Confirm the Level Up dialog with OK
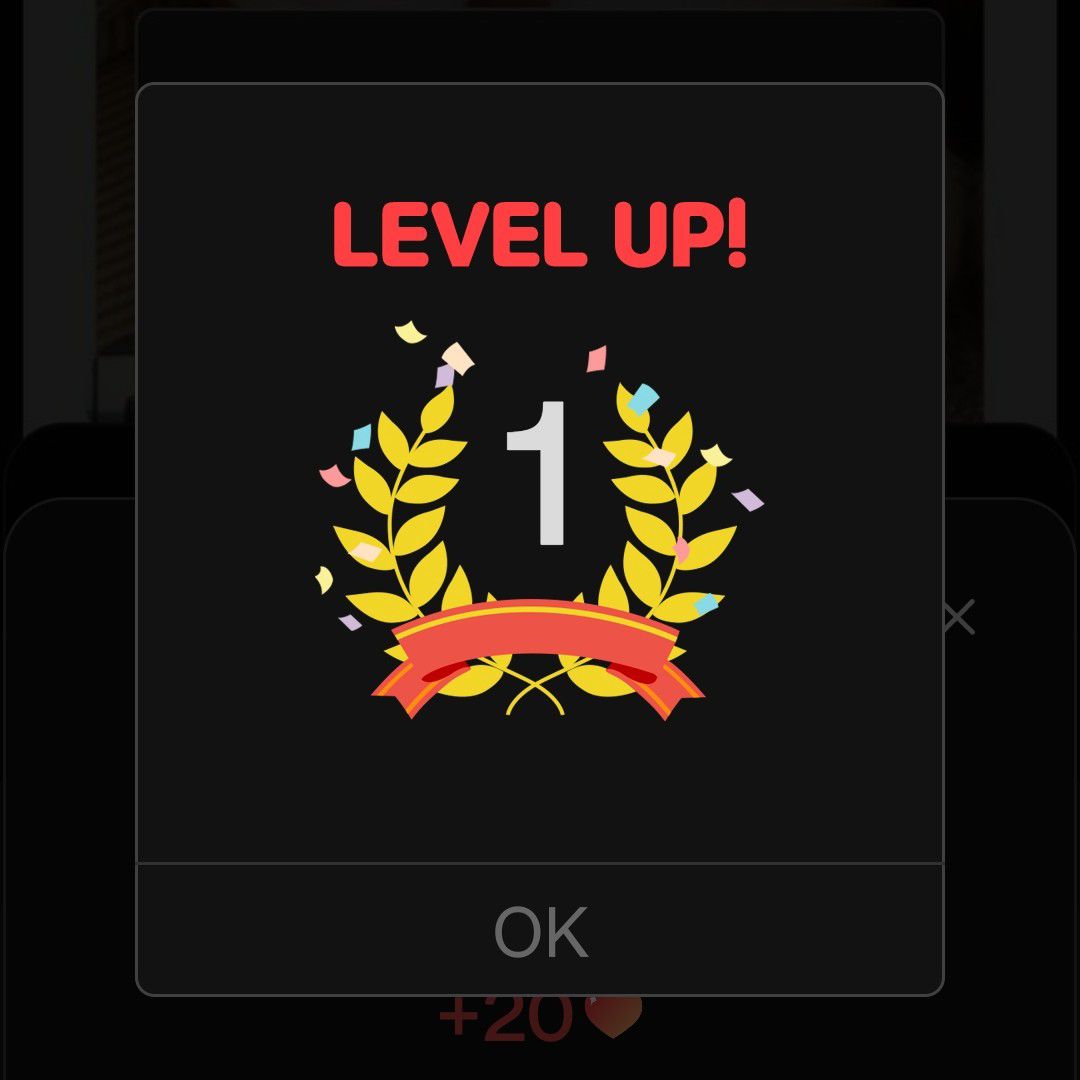Viewport: 1080px width, 1080px height. 540,931
